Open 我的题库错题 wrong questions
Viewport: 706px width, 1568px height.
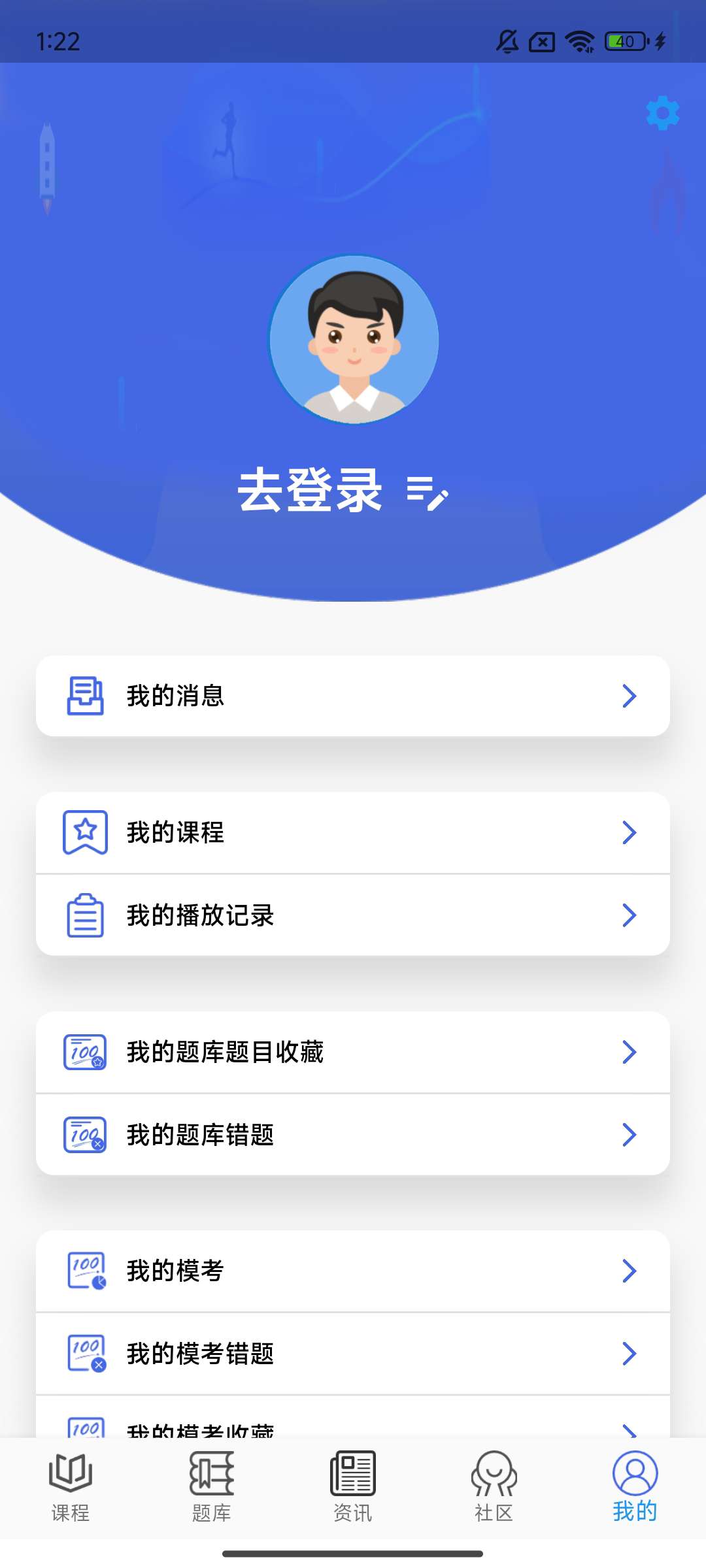click(x=353, y=1135)
